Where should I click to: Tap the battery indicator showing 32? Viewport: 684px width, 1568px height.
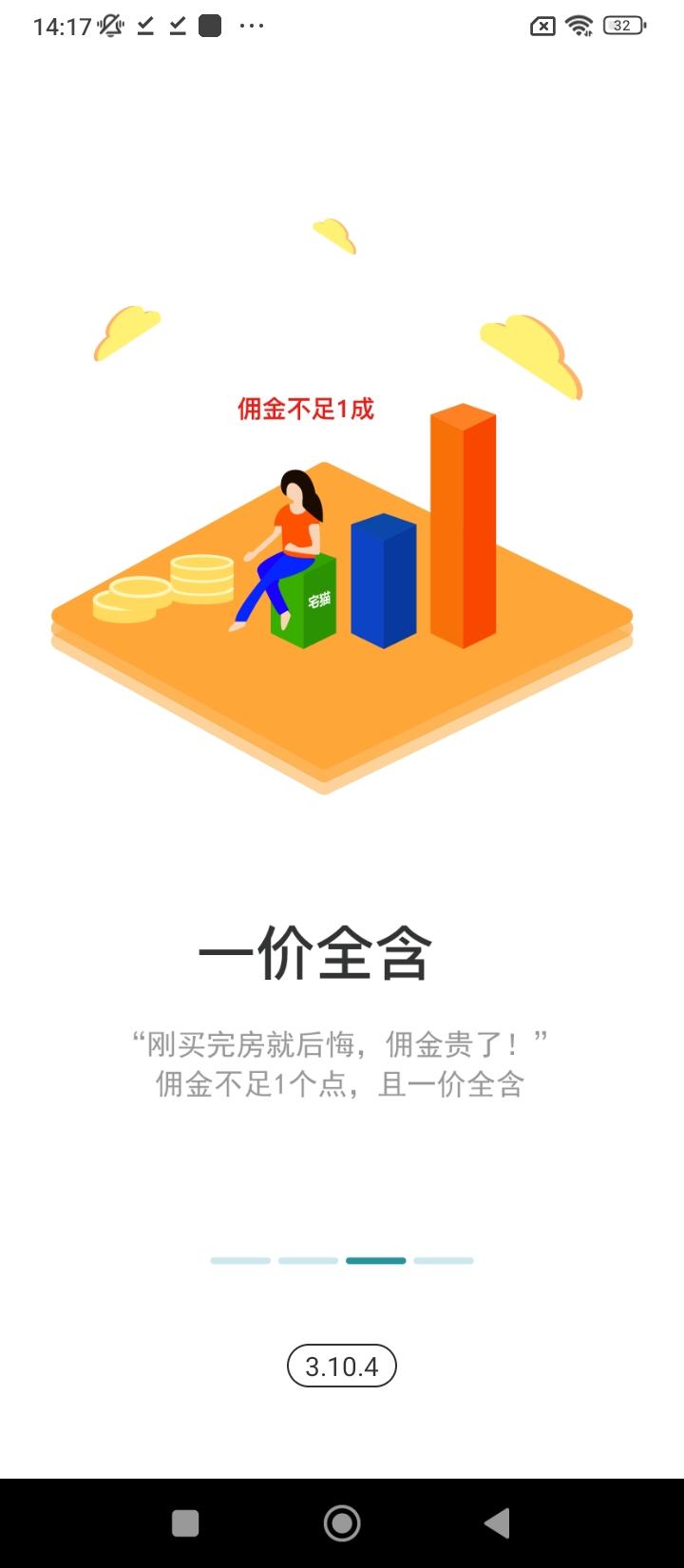pyautogui.click(x=622, y=26)
